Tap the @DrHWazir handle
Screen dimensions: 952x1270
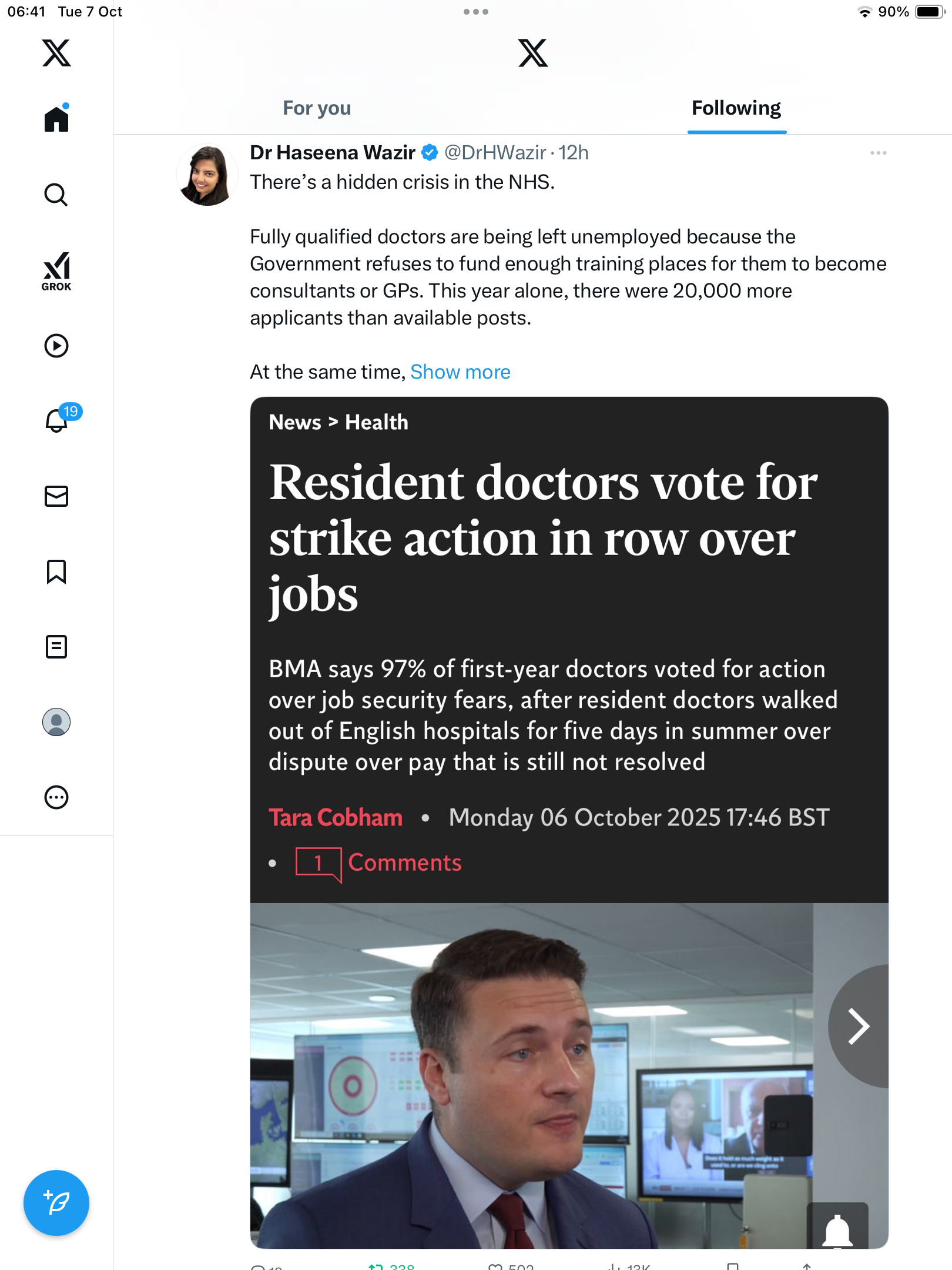495,153
